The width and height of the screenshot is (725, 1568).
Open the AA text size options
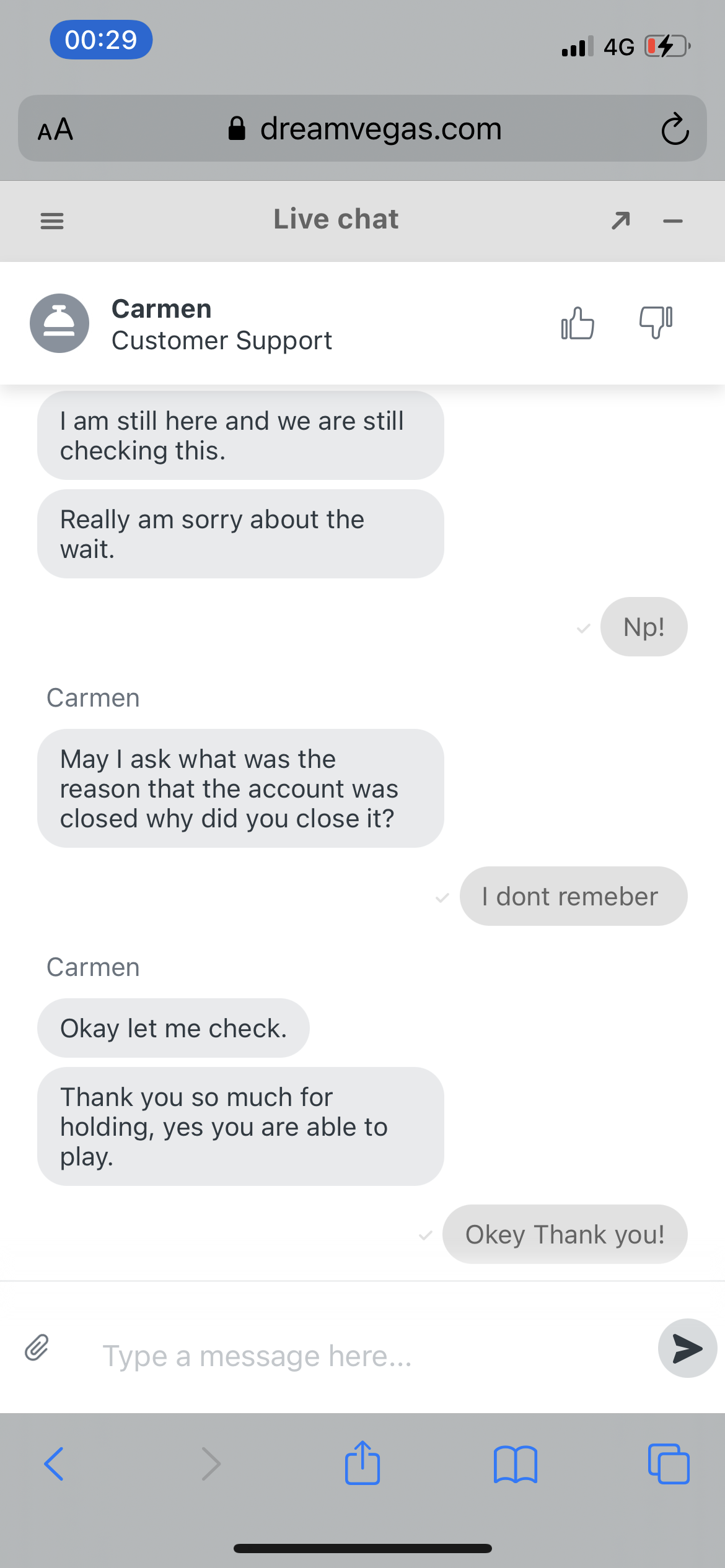56,130
